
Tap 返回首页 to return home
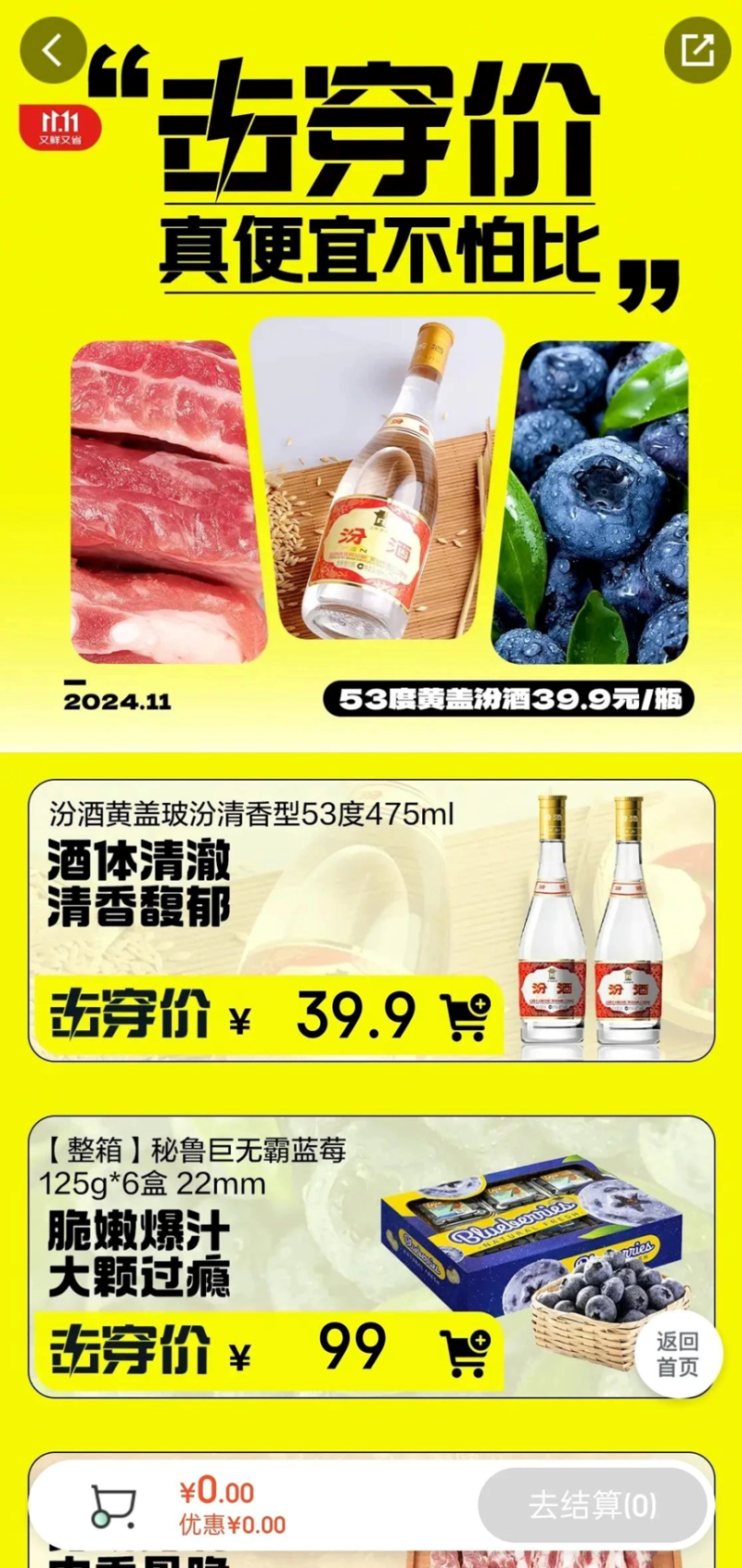pyautogui.click(x=677, y=1354)
